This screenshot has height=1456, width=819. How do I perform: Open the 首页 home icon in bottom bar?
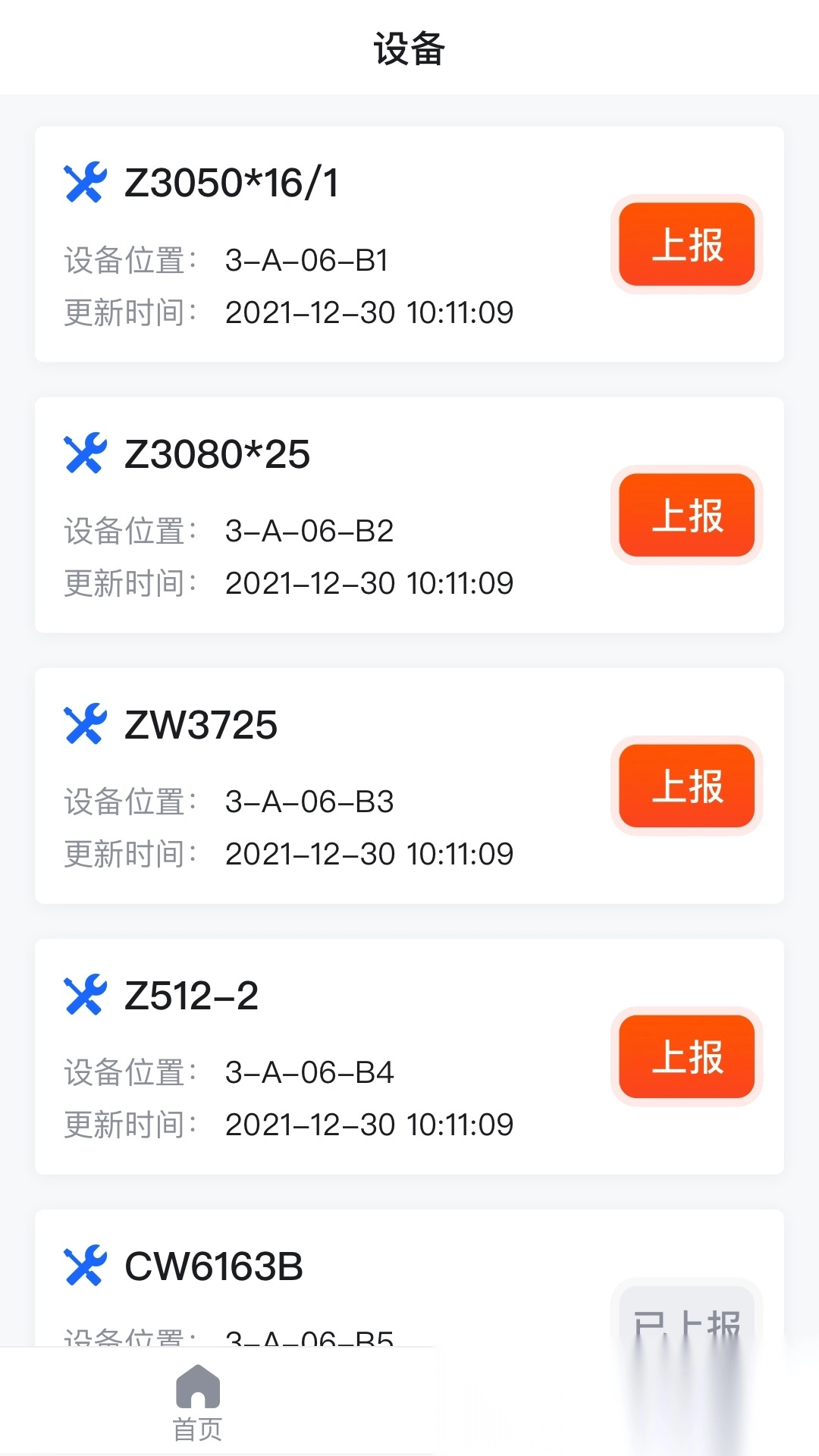tap(196, 1401)
